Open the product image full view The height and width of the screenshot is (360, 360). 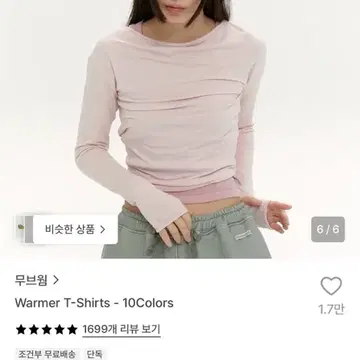[180, 129]
